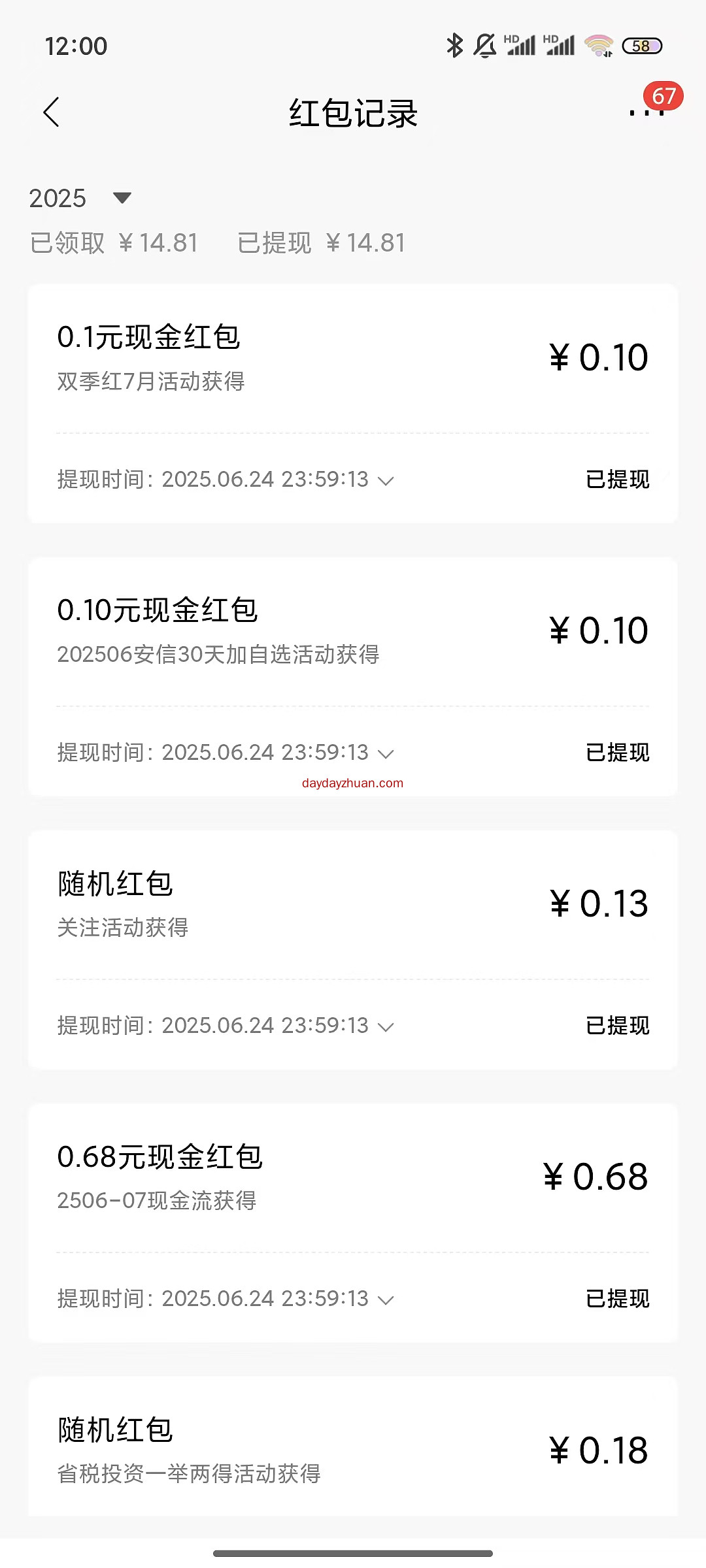Screen dimensions: 706x1568
Task: Go back from the 红包记录 page
Action: coord(51,112)
